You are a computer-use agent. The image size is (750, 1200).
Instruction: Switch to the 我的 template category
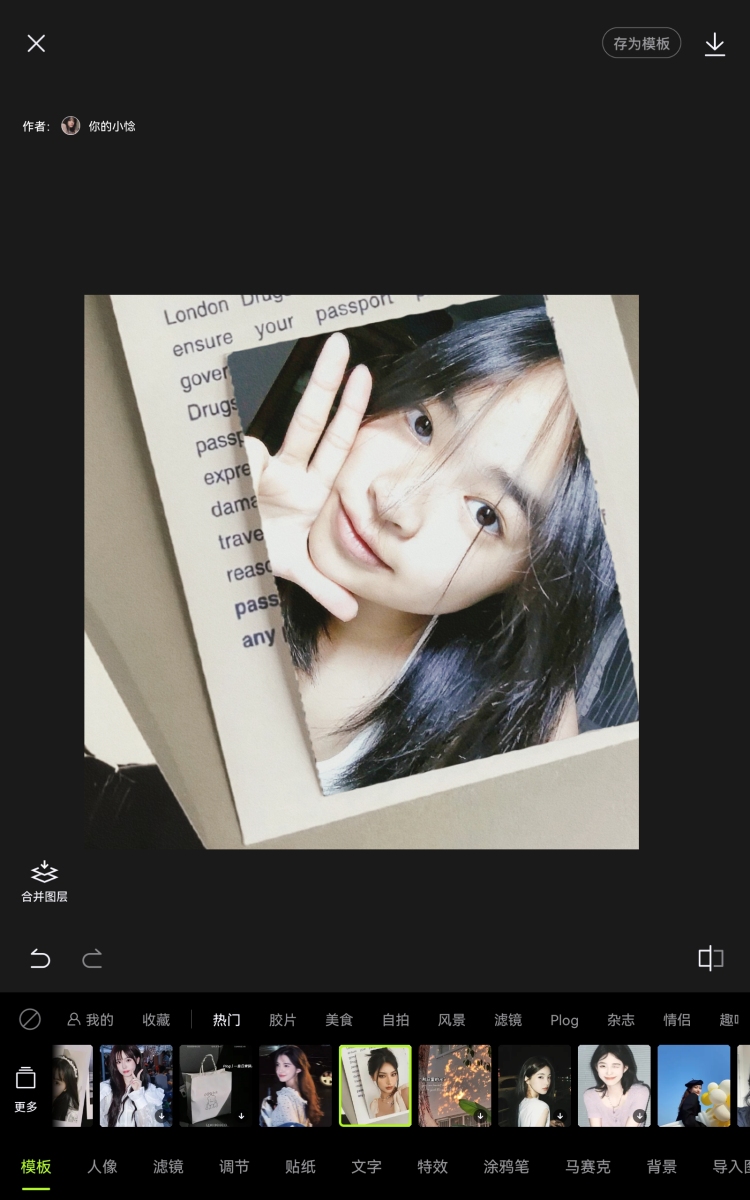[90, 1020]
